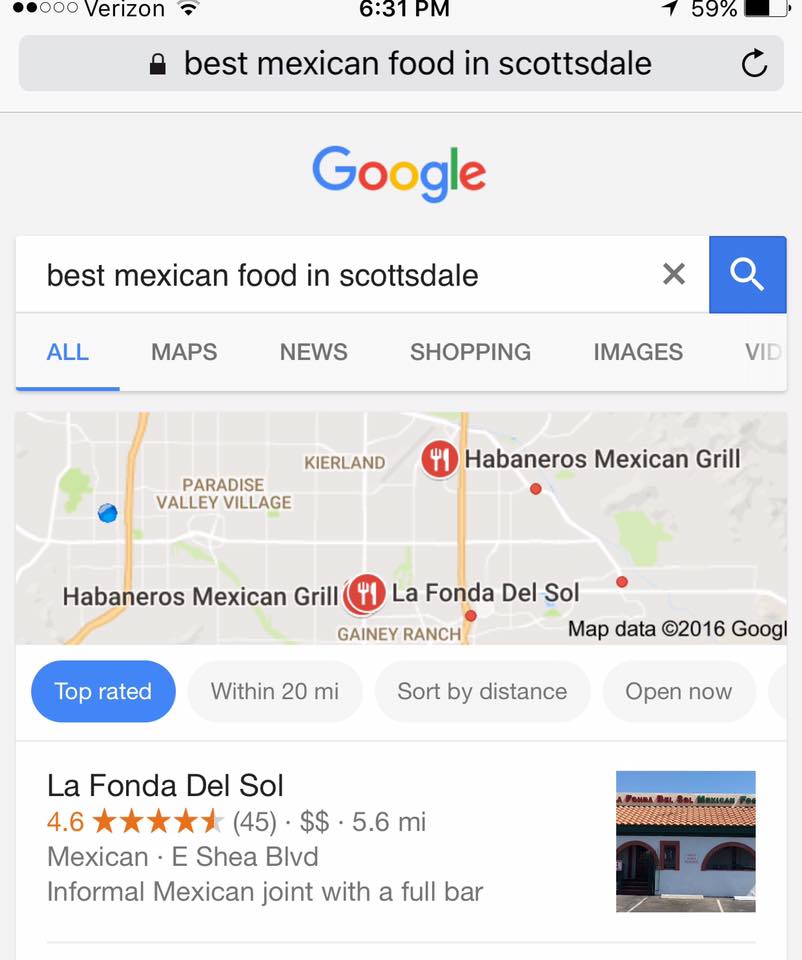The width and height of the screenshot is (802, 960).
Task: Filter results by Open now
Action: (678, 691)
